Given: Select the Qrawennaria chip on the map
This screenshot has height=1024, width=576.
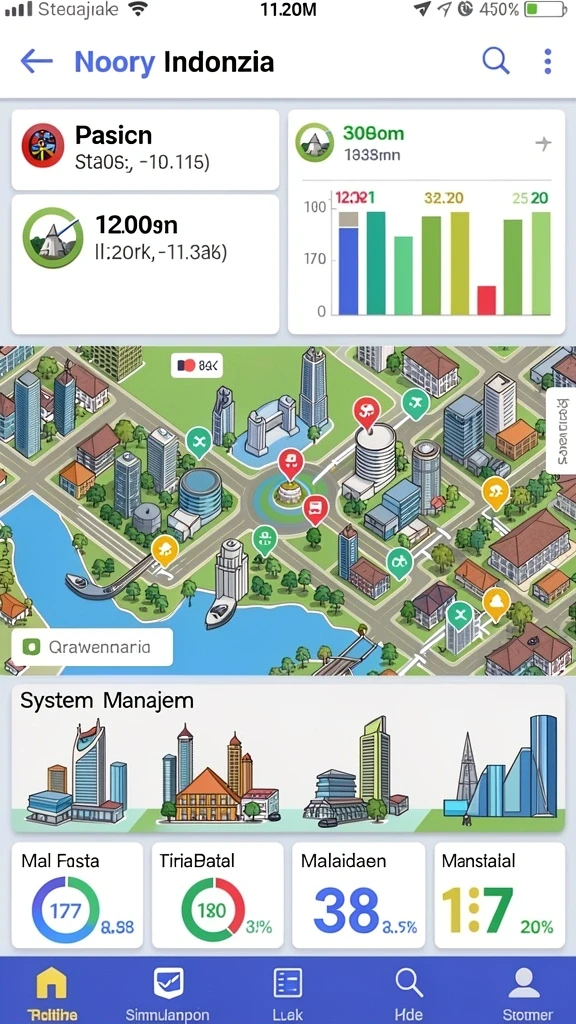Looking at the screenshot, I should pos(92,647).
